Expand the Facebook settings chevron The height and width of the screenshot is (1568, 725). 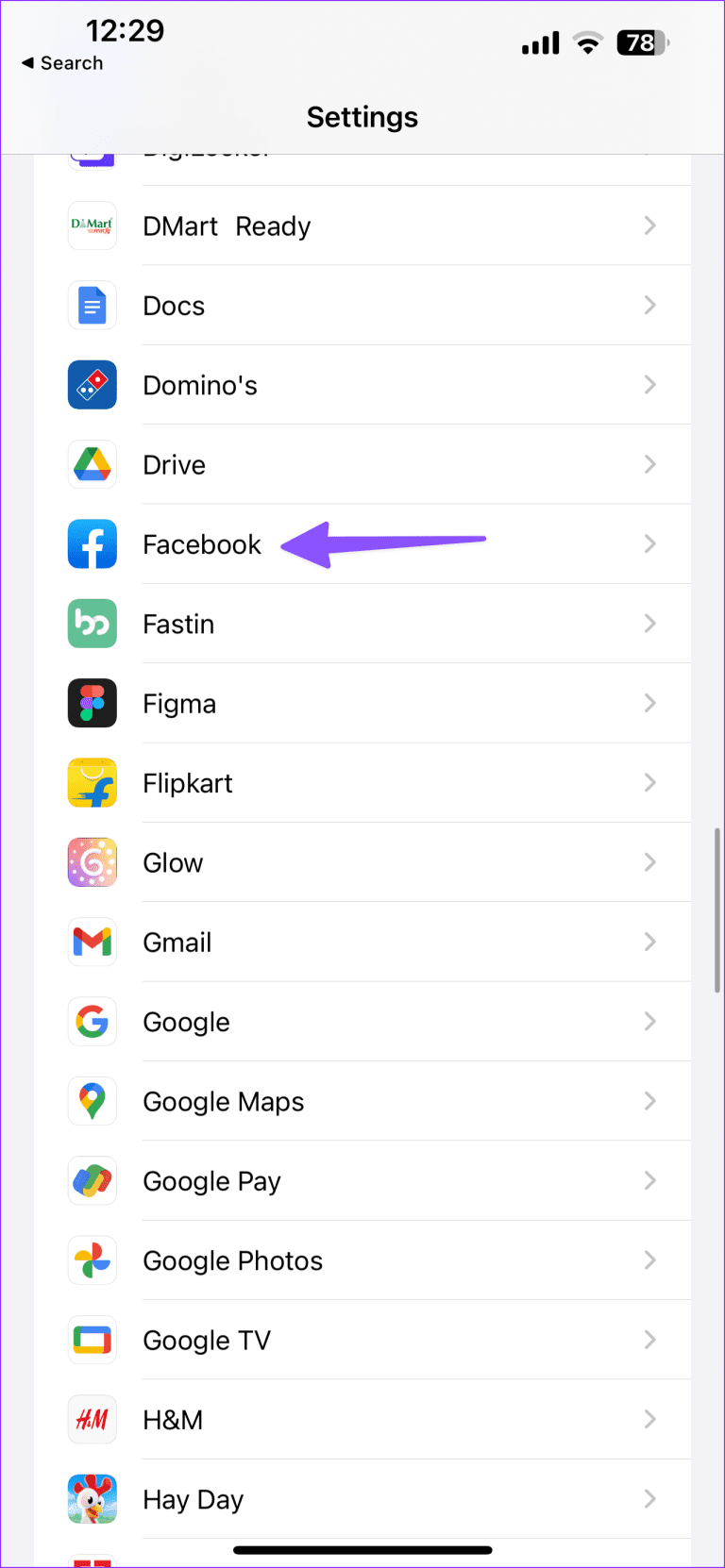649,543
